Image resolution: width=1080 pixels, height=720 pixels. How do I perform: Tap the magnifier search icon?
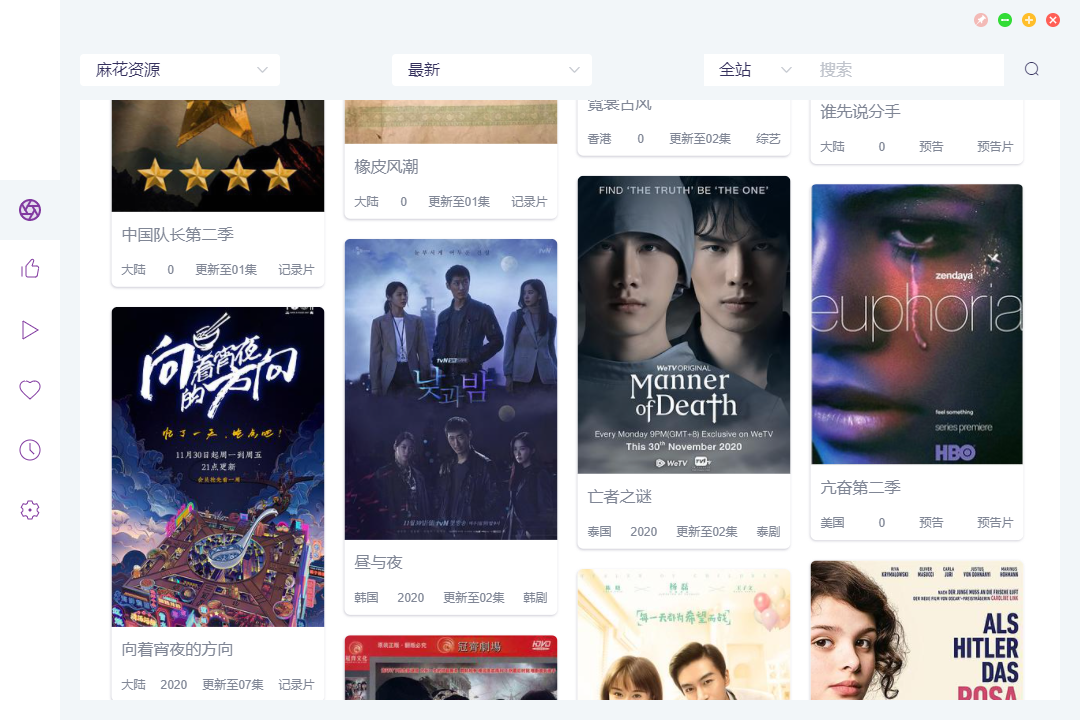click(x=1032, y=69)
